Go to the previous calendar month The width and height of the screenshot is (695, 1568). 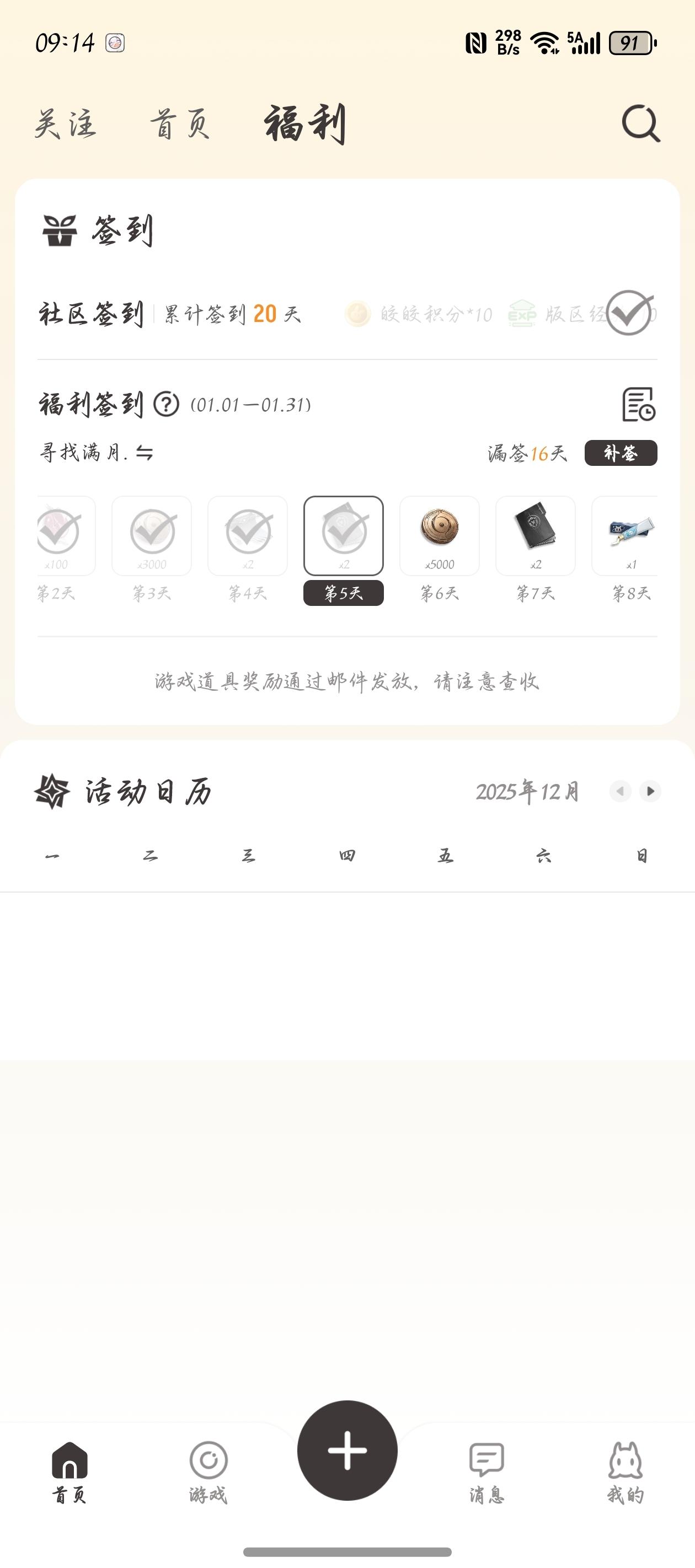tap(620, 791)
